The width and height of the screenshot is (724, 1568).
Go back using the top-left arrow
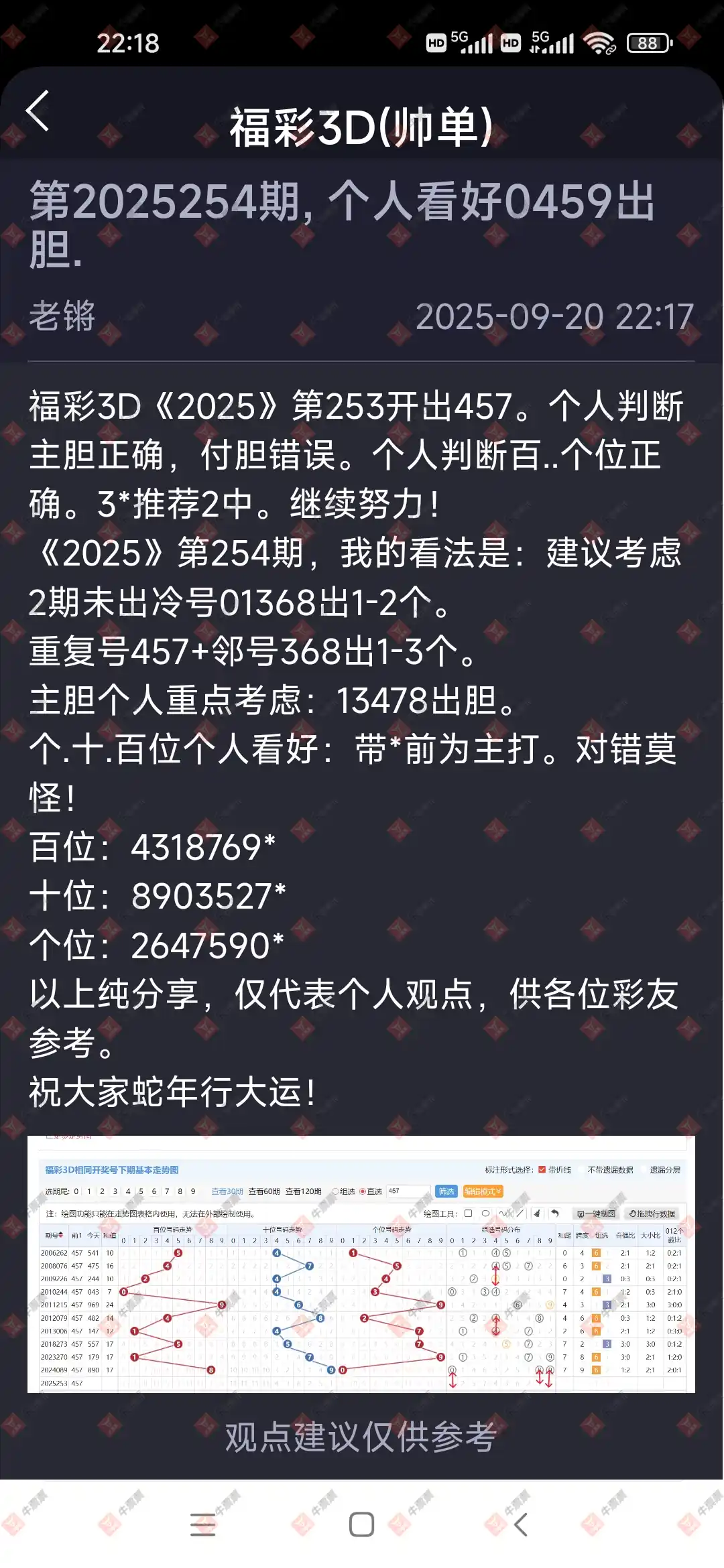coord(38,111)
